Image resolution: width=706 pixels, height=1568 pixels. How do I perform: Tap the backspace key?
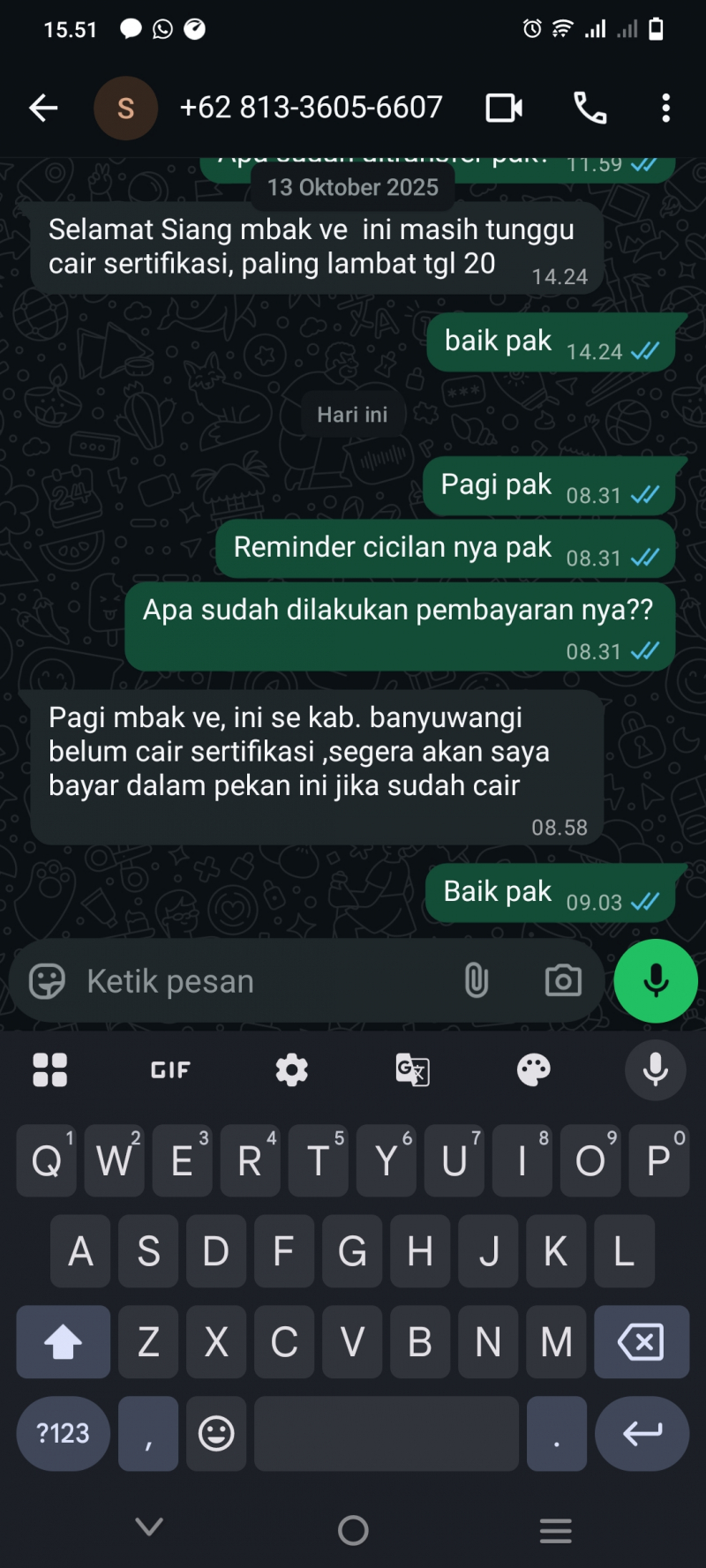pos(642,1342)
